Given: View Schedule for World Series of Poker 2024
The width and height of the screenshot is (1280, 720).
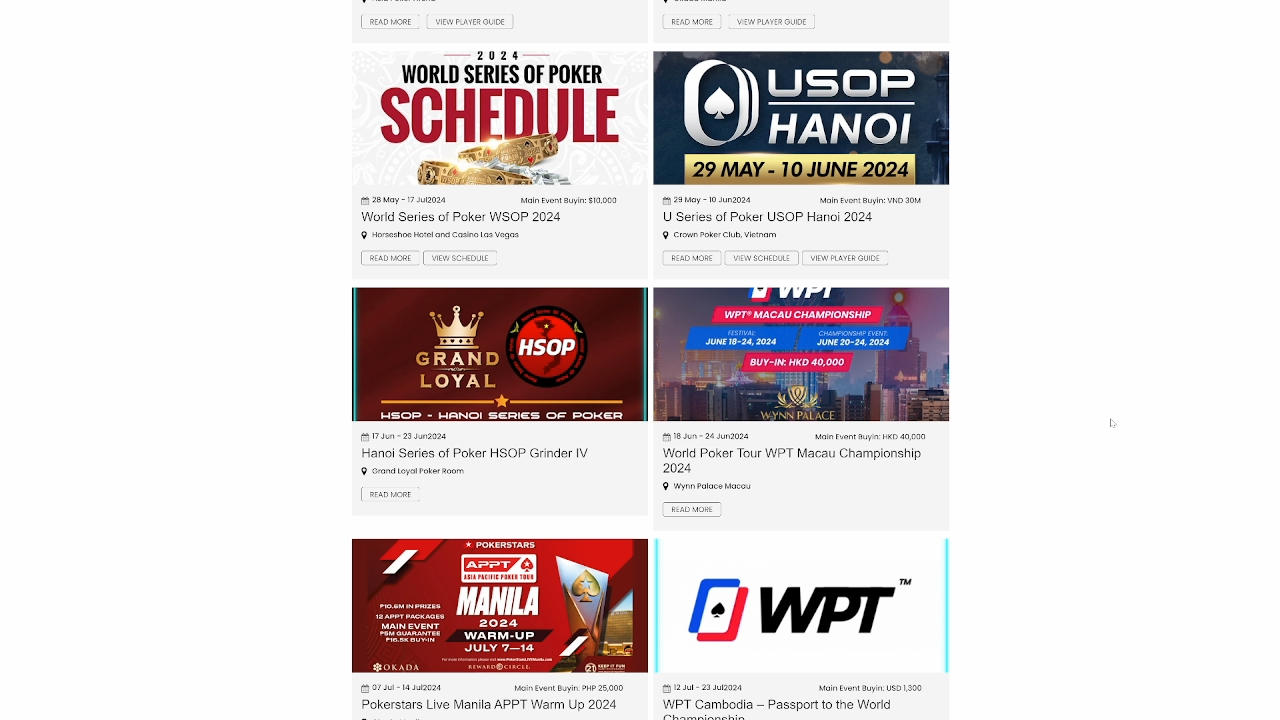Looking at the screenshot, I should tap(460, 258).
